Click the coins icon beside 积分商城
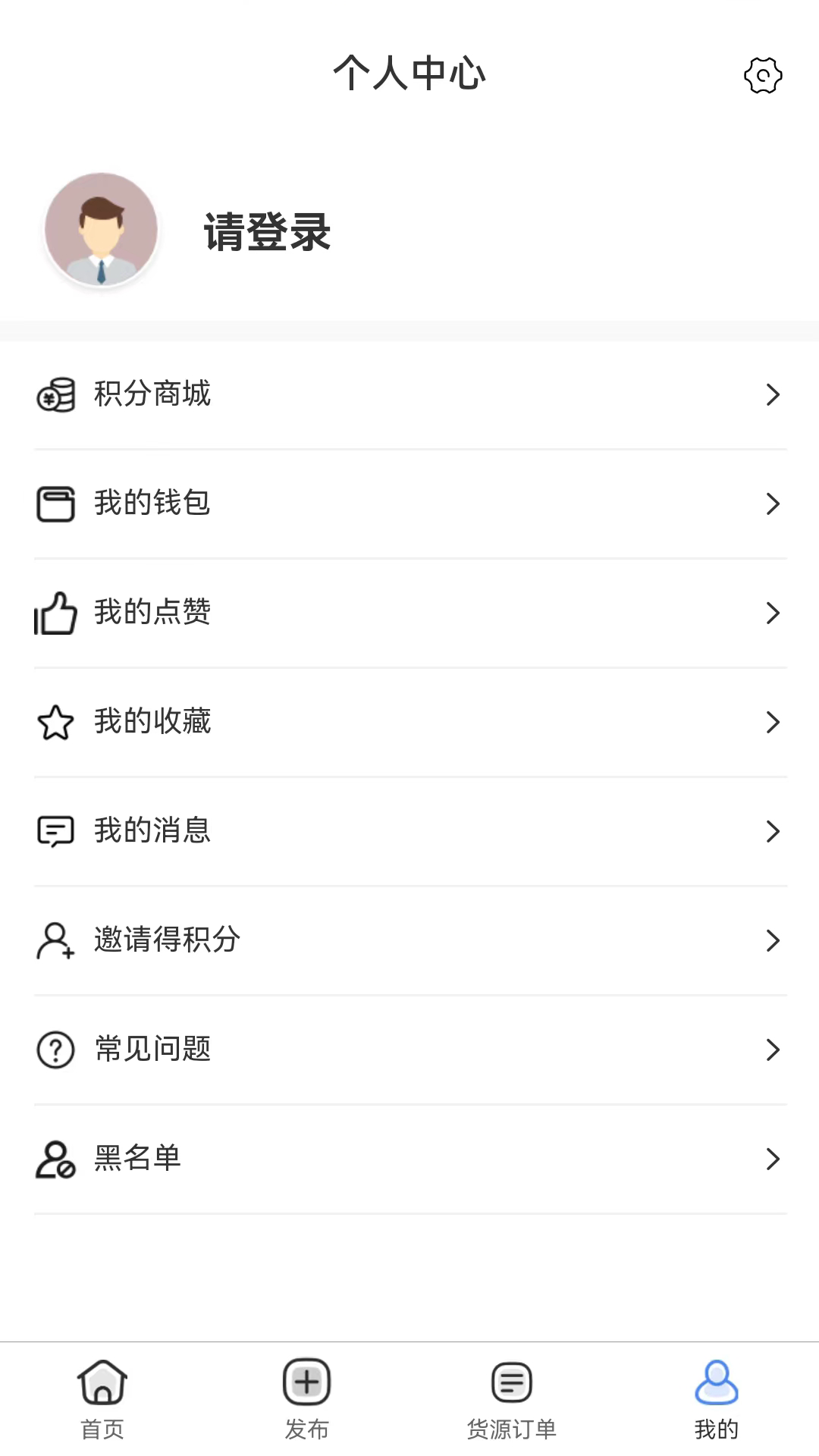The width and height of the screenshot is (819, 1456). coord(55,394)
